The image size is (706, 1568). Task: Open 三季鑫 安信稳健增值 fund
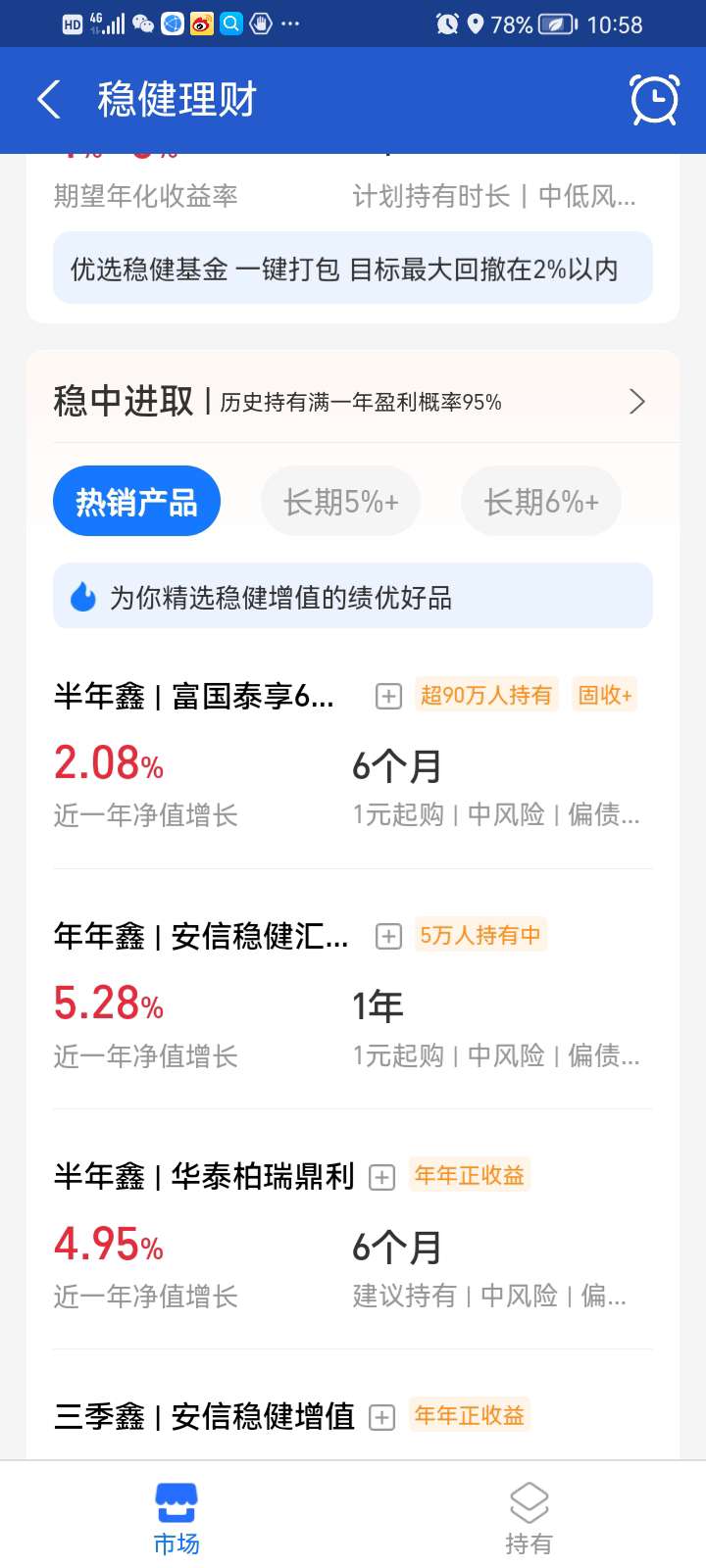pyautogui.click(x=204, y=1417)
